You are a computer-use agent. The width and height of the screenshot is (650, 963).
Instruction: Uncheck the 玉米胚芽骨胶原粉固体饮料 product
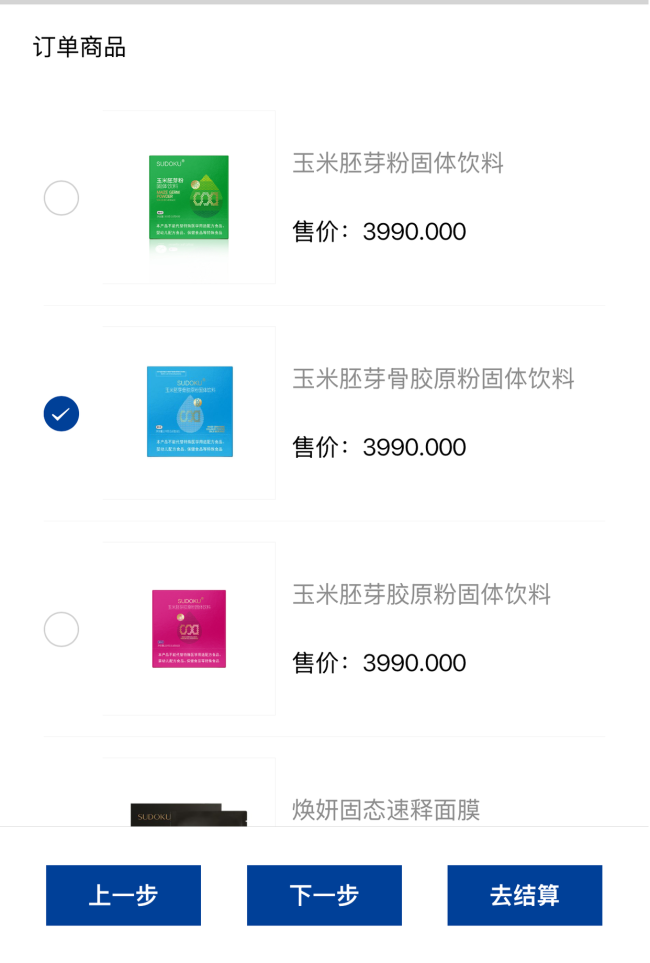click(x=61, y=413)
